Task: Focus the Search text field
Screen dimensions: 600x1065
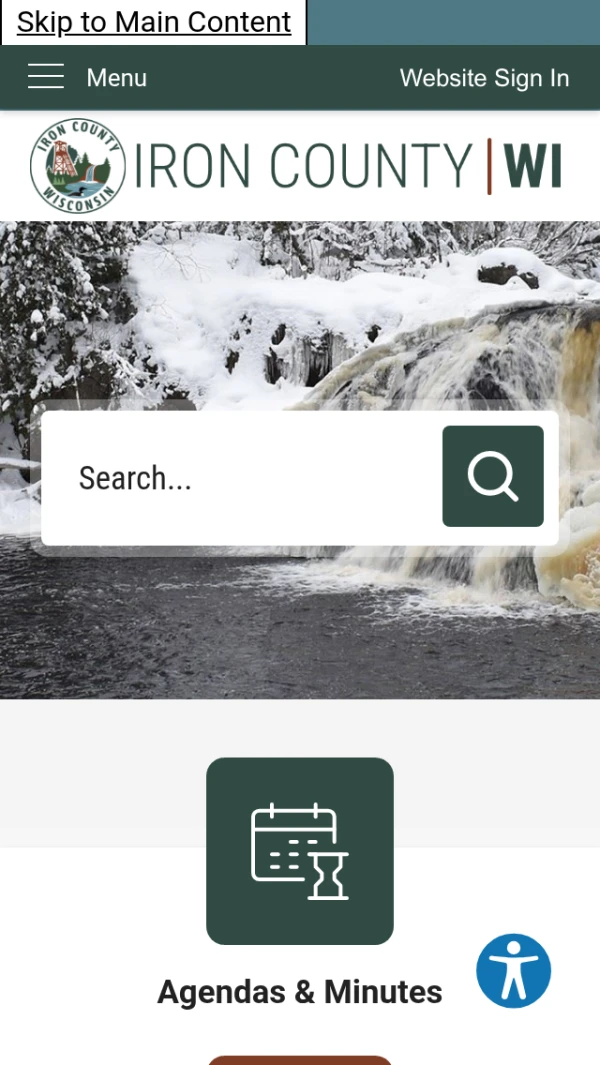Action: coord(240,478)
